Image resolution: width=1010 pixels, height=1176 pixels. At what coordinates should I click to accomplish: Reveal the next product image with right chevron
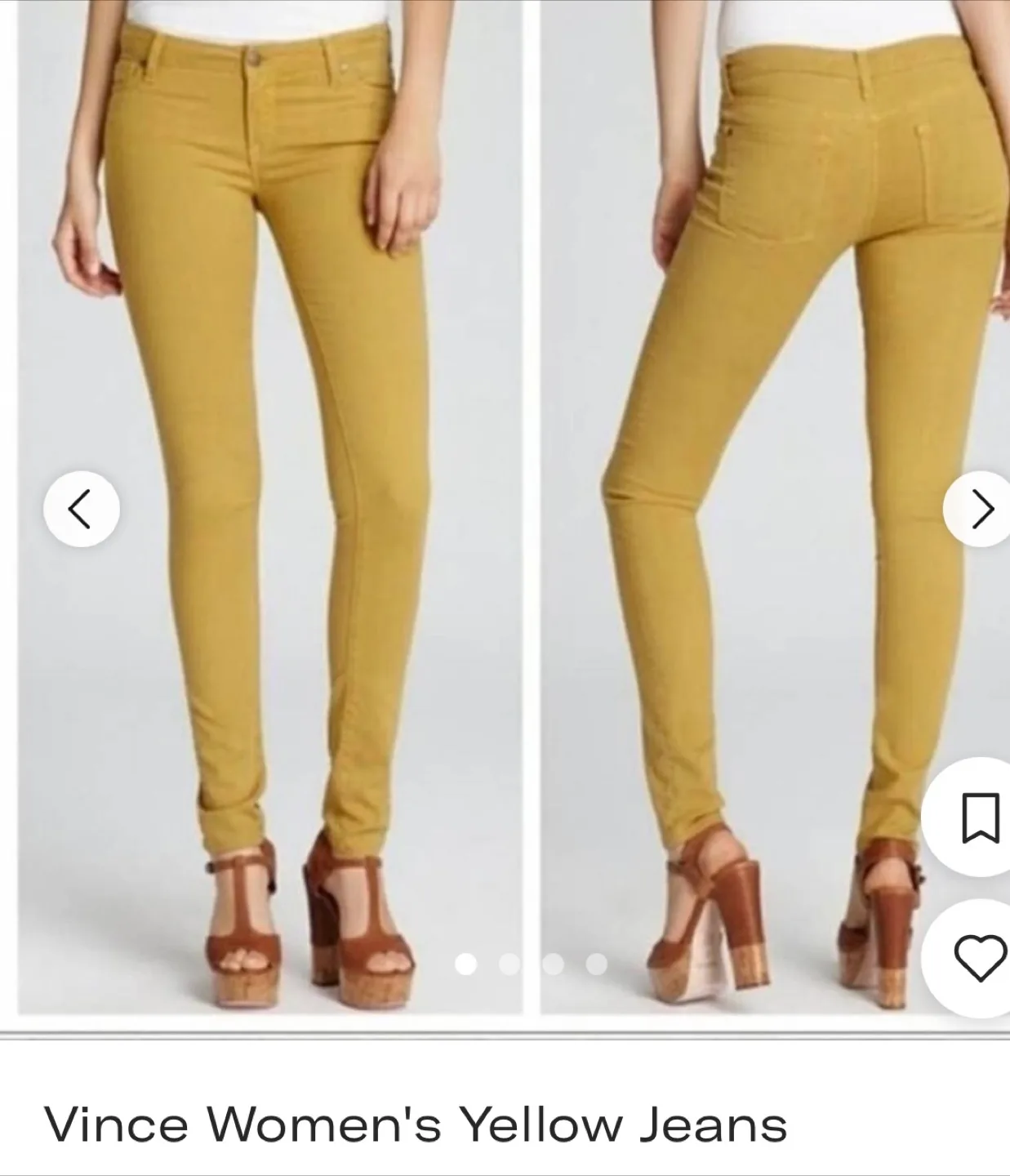(x=982, y=507)
